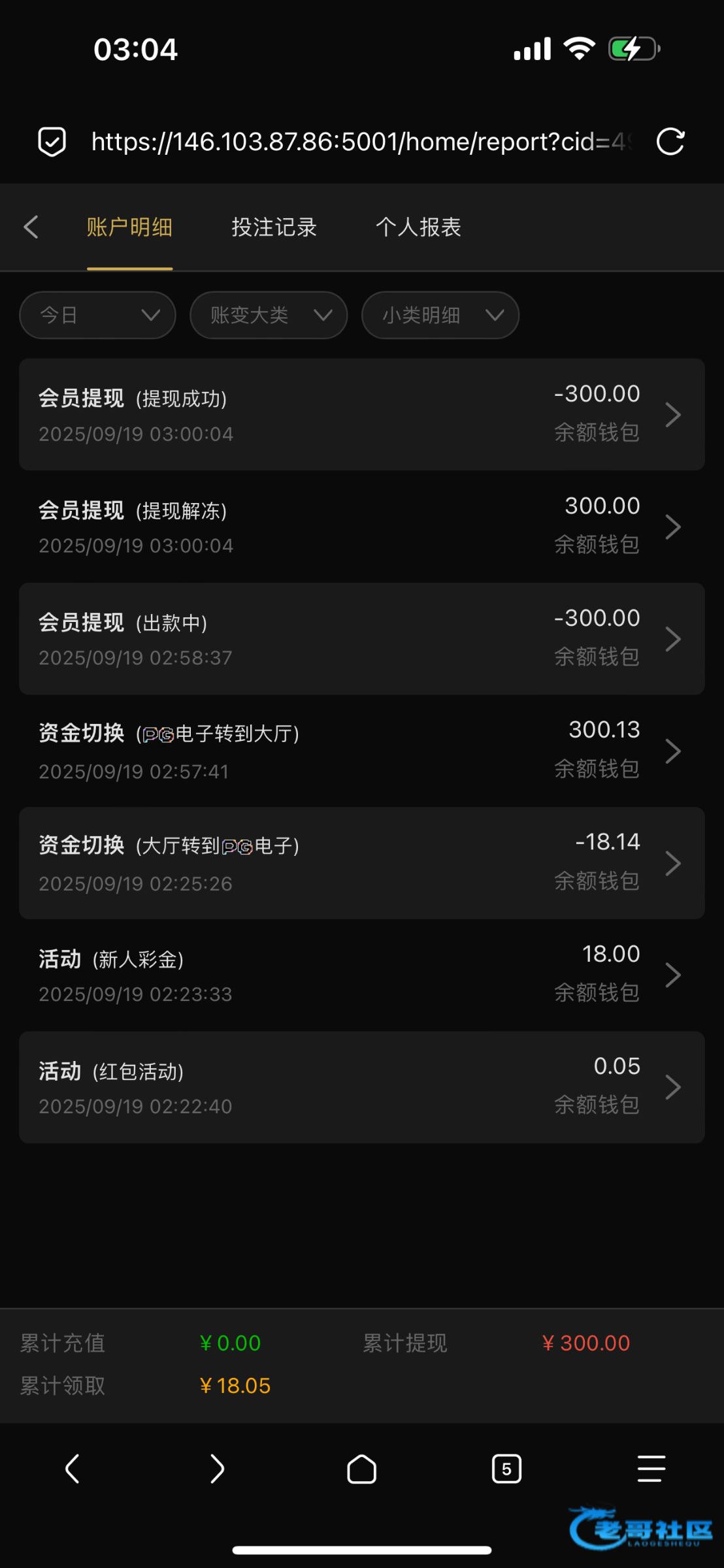This screenshot has width=724, height=1568.
Task: Go to the browser home page
Action: tap(361, 1469)
